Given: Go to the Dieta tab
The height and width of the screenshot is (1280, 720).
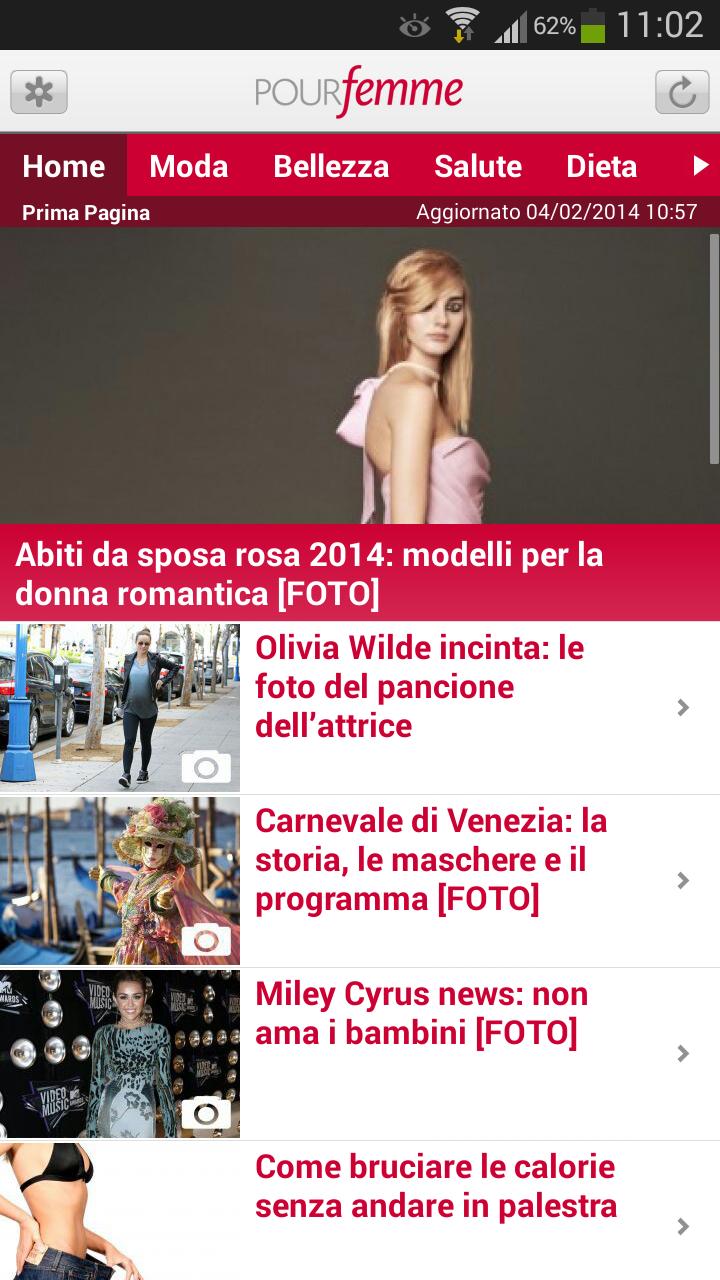Looking at the screenshot, I should pyautogui.click(x=602, y=166).
